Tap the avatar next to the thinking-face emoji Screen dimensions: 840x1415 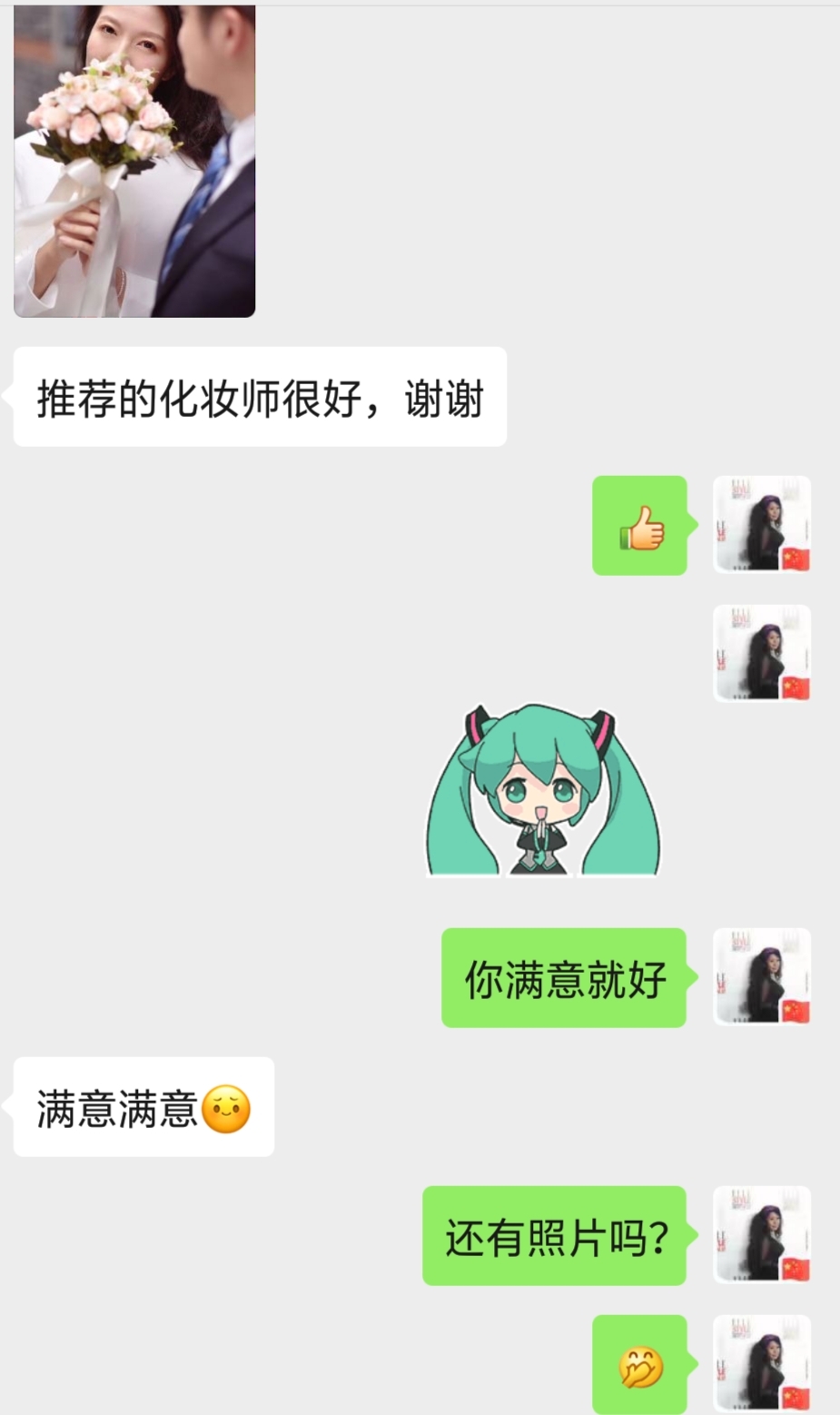point(762,1363)
